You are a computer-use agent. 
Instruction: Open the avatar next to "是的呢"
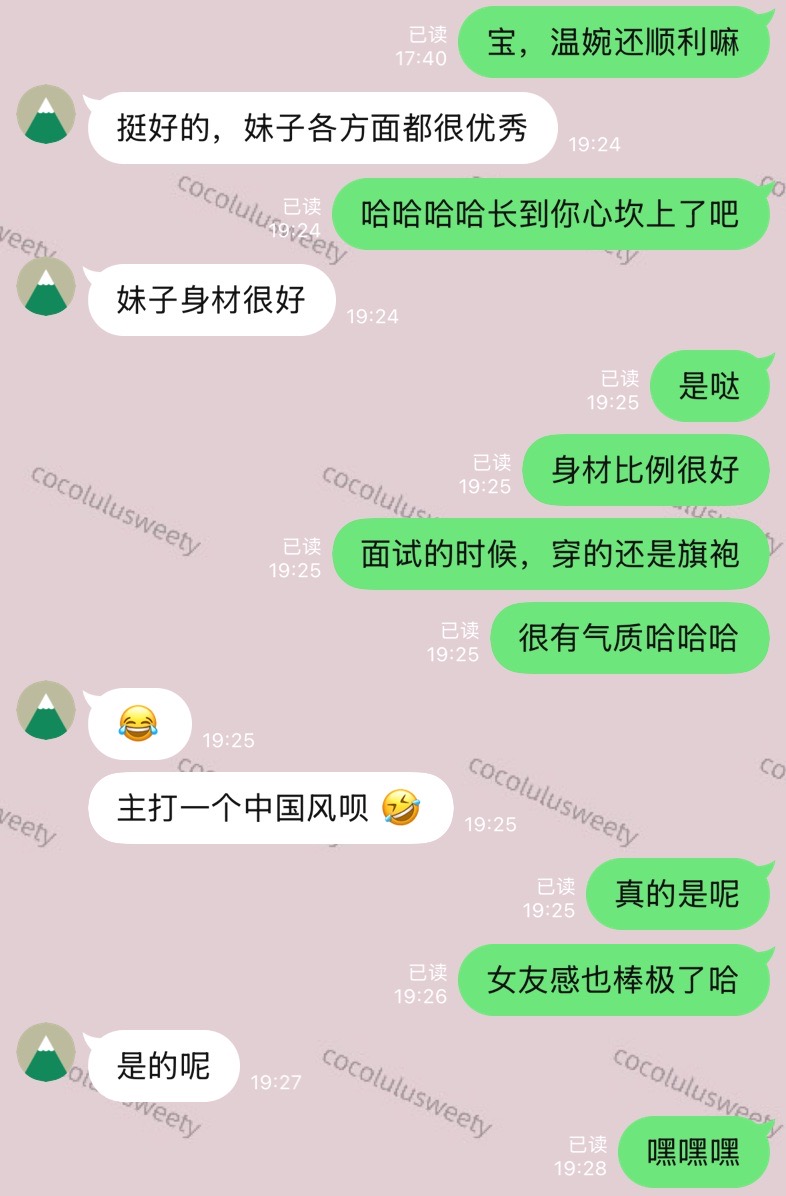(46, 1052)
